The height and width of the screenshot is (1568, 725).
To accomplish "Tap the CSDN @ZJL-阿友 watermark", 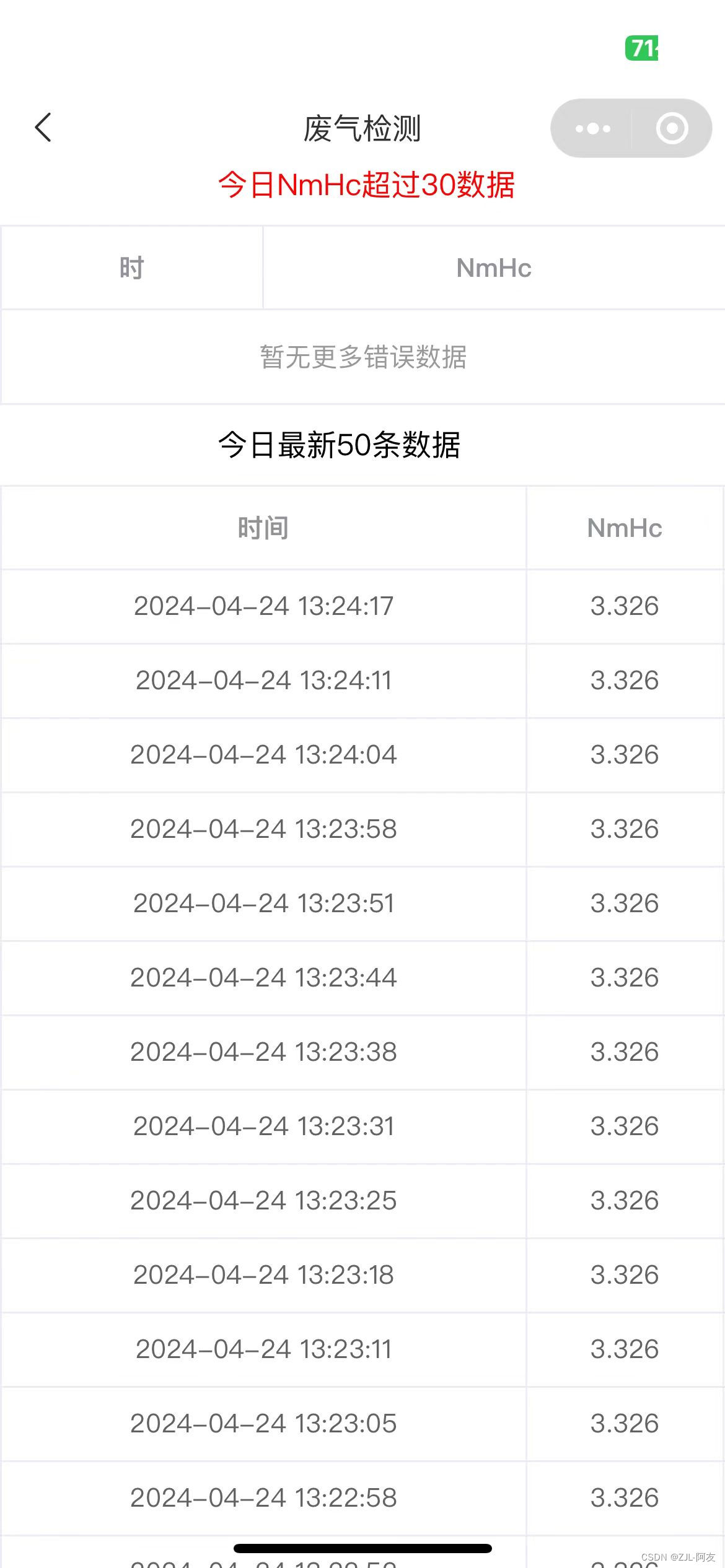I will [679, 1557].
